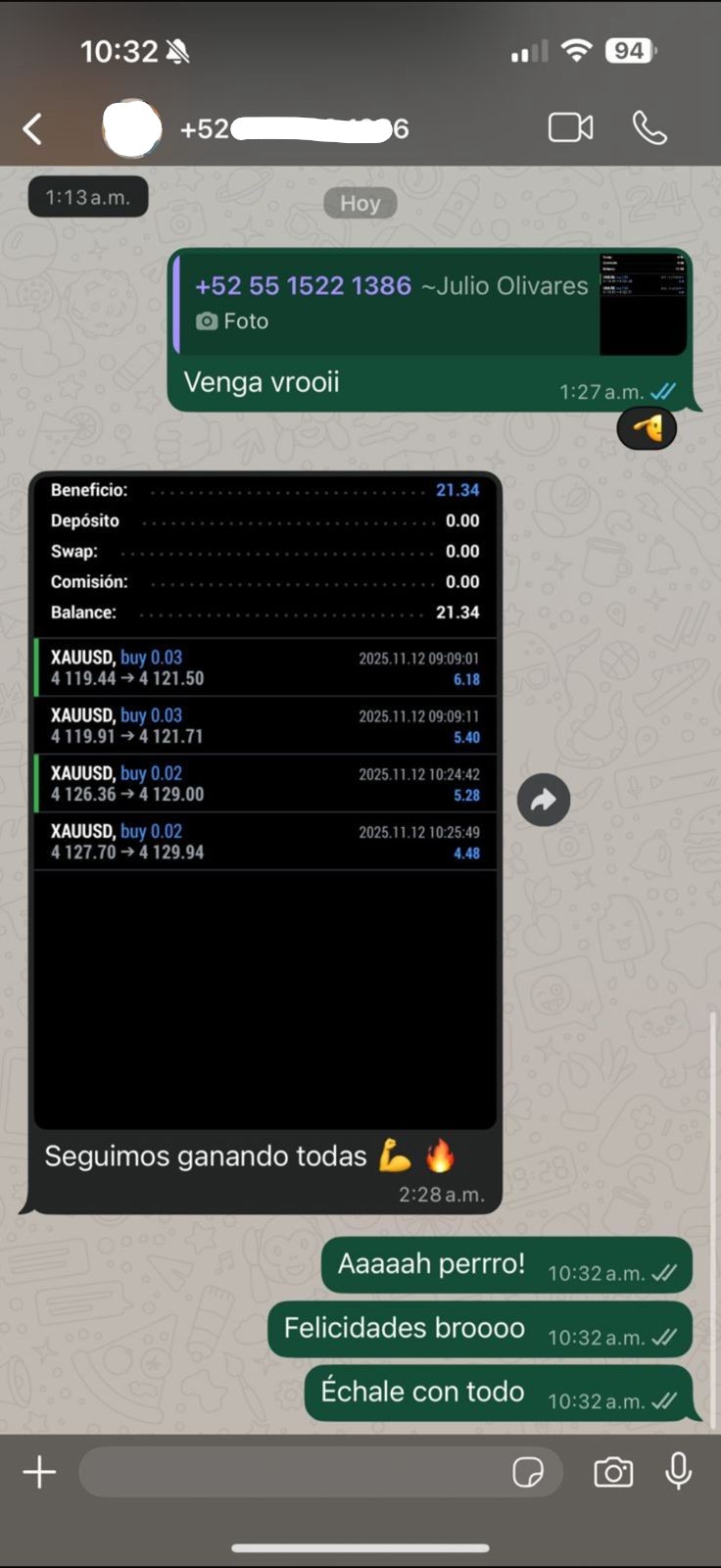Image resolution: width=721 pixels, height=1568 pixels.
Task: Forward the trading results image
Action: (544, 801)
